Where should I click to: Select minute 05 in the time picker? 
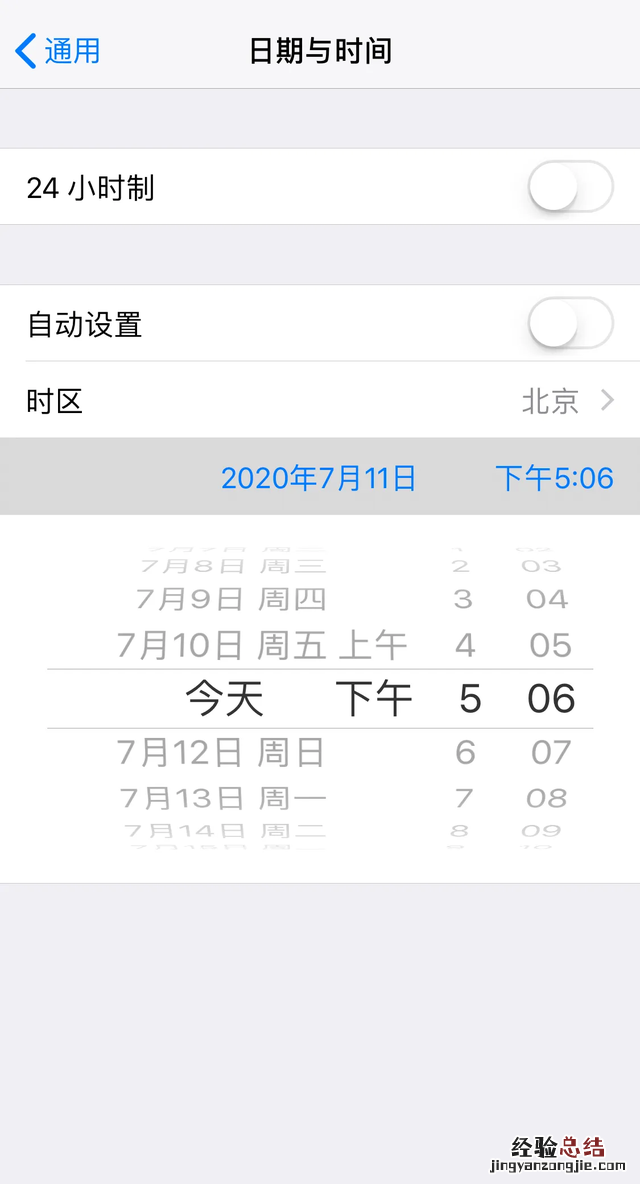(x=551, y=646)
